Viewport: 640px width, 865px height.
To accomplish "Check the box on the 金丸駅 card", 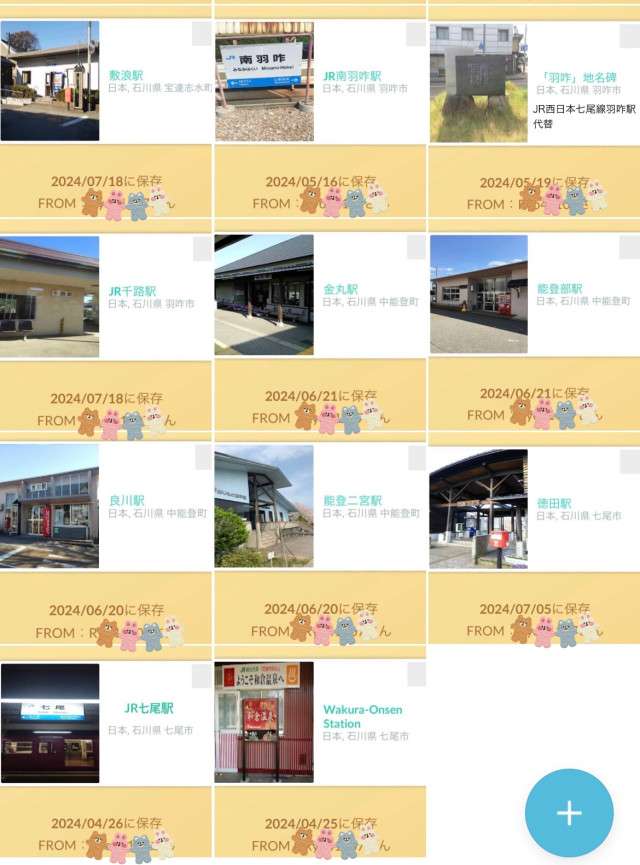I will tap(416, 247).
